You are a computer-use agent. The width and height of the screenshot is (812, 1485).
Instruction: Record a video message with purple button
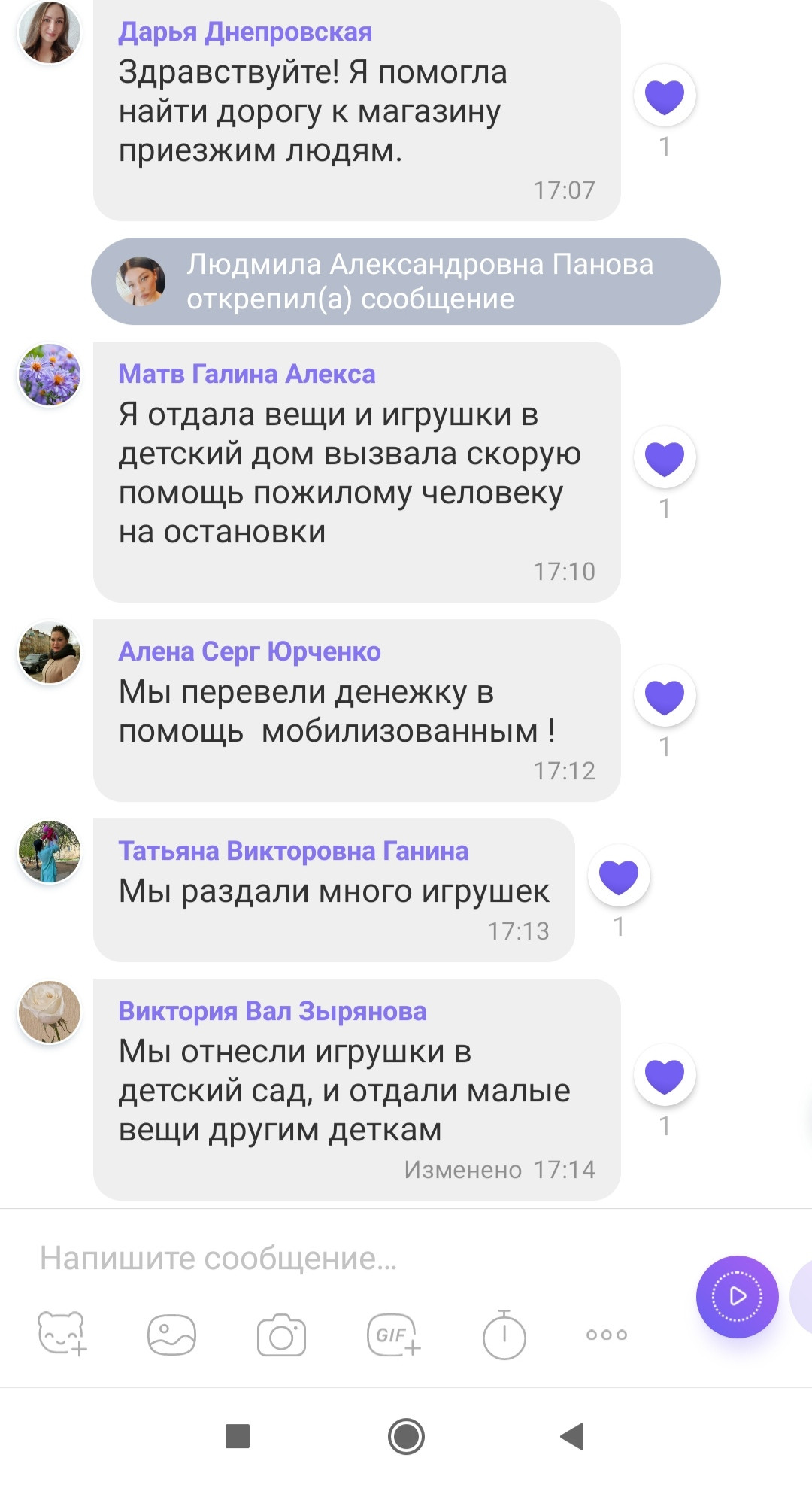click(x=737, y=1296)
